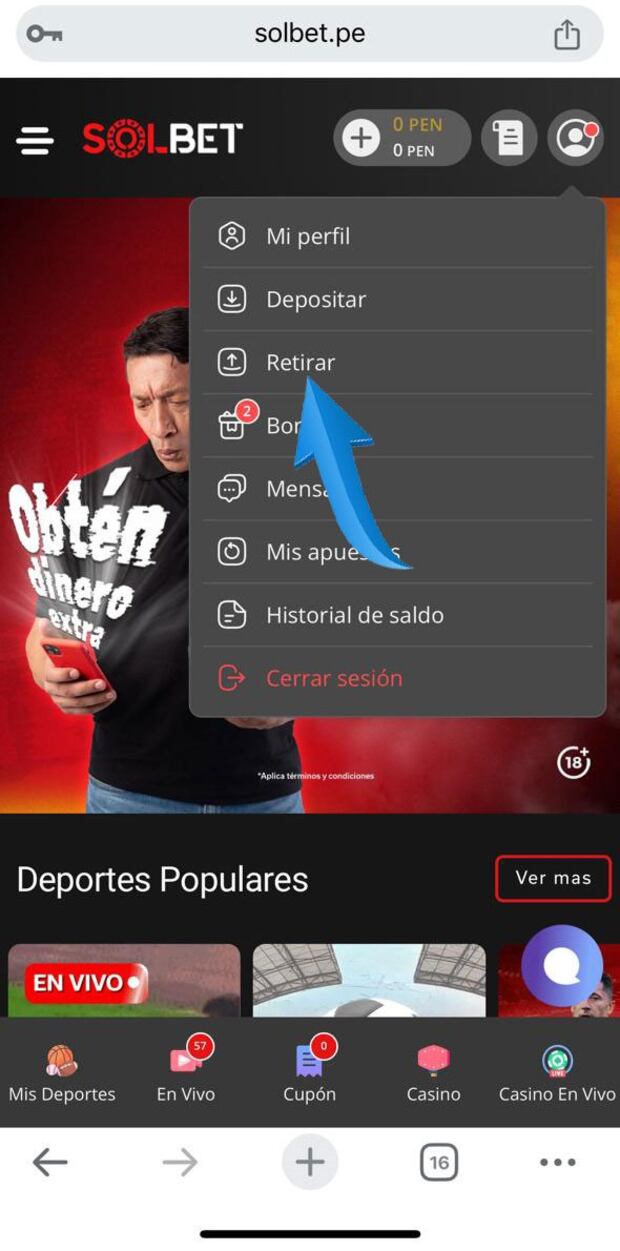Viewport: 620px width, 1251px height.
Task: Select Depositar from the account menu
Action: pos(315,300)
